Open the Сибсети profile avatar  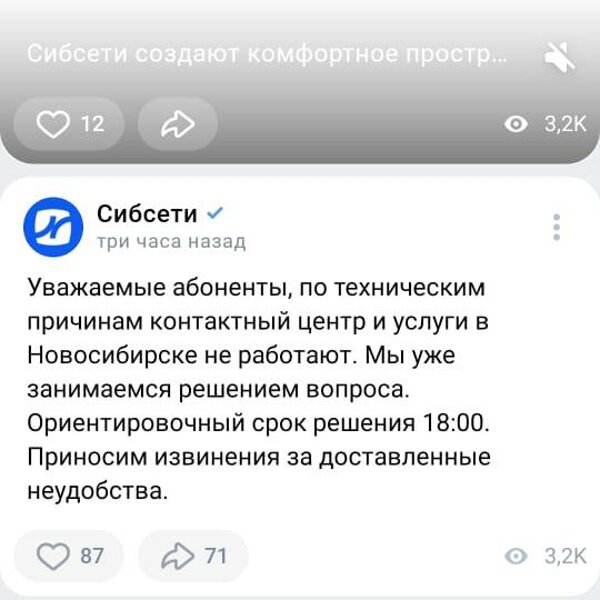click(x=53, y=226)
